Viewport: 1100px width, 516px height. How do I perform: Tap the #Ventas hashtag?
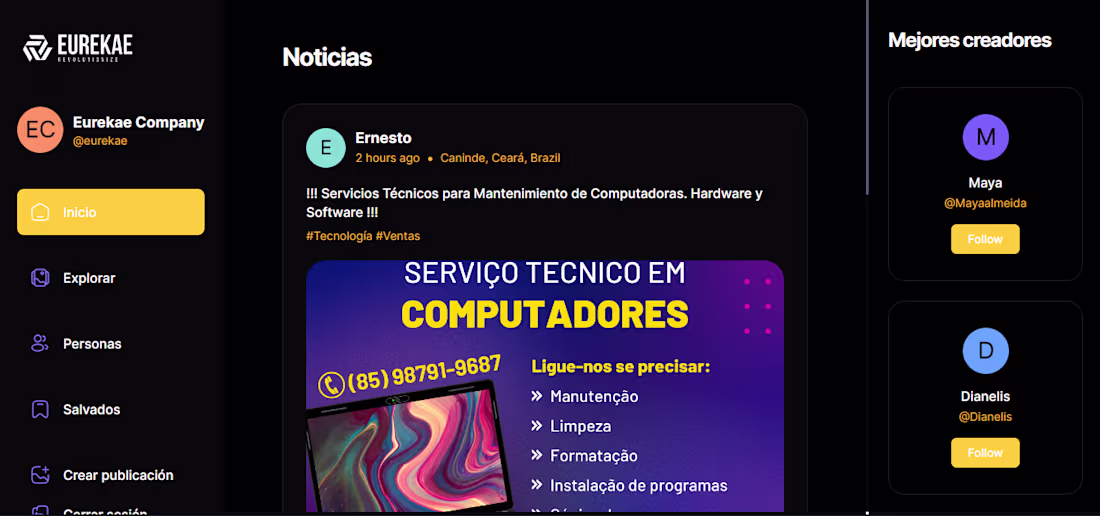[398, 236]
